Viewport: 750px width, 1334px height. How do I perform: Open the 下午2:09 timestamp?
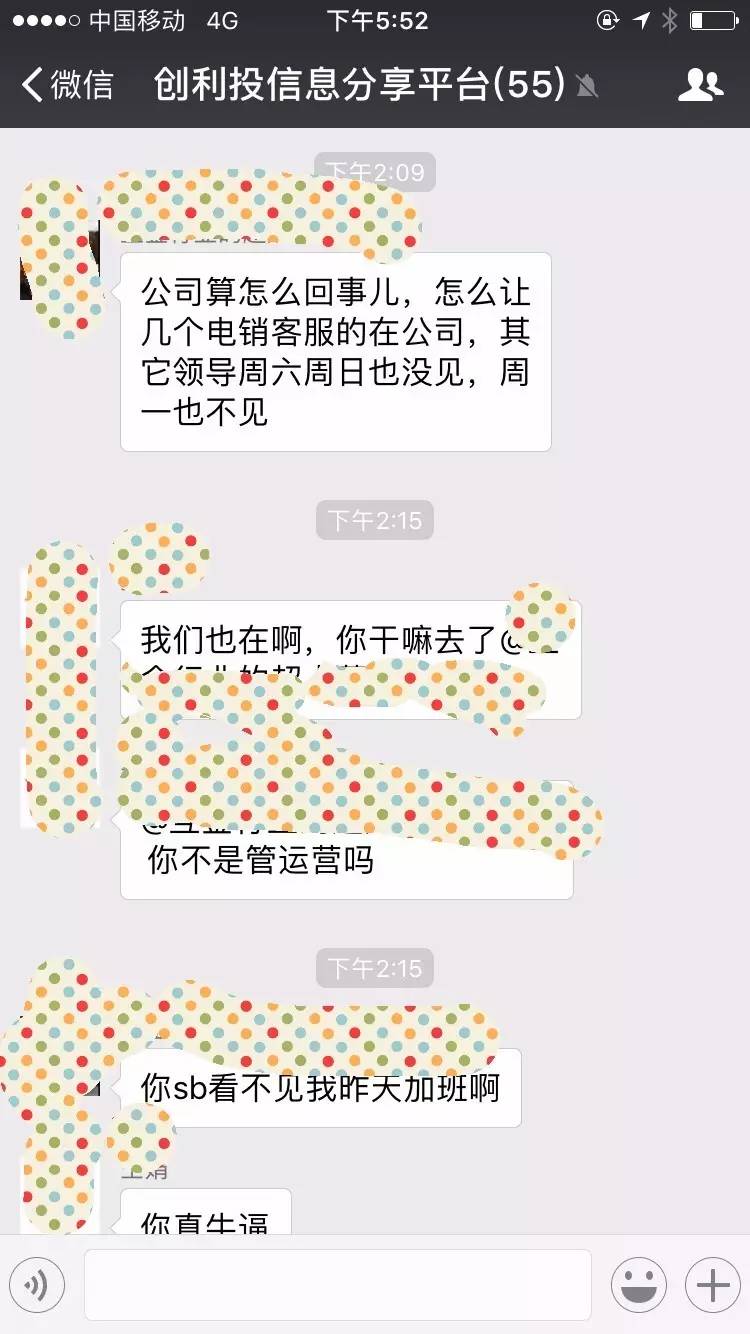[x=374, y=171]
